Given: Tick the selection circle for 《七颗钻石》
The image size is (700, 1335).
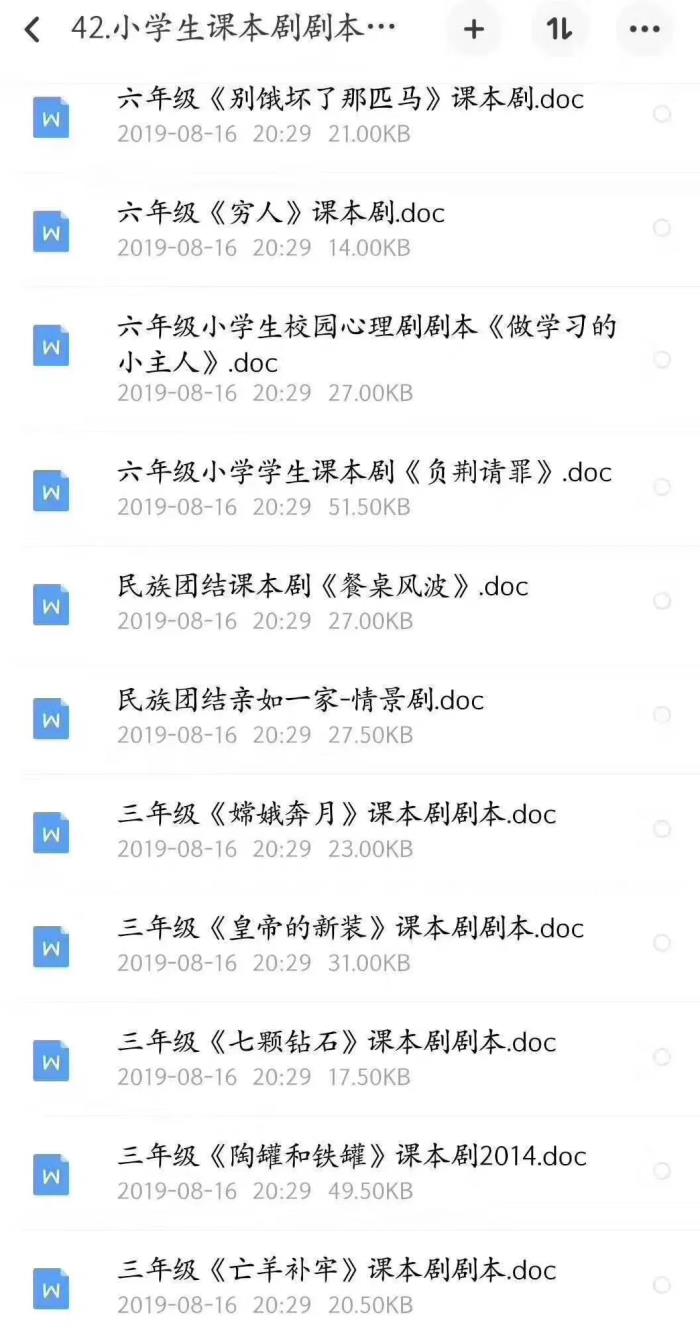Looking at the screenshot, I should pos(662,1057).
